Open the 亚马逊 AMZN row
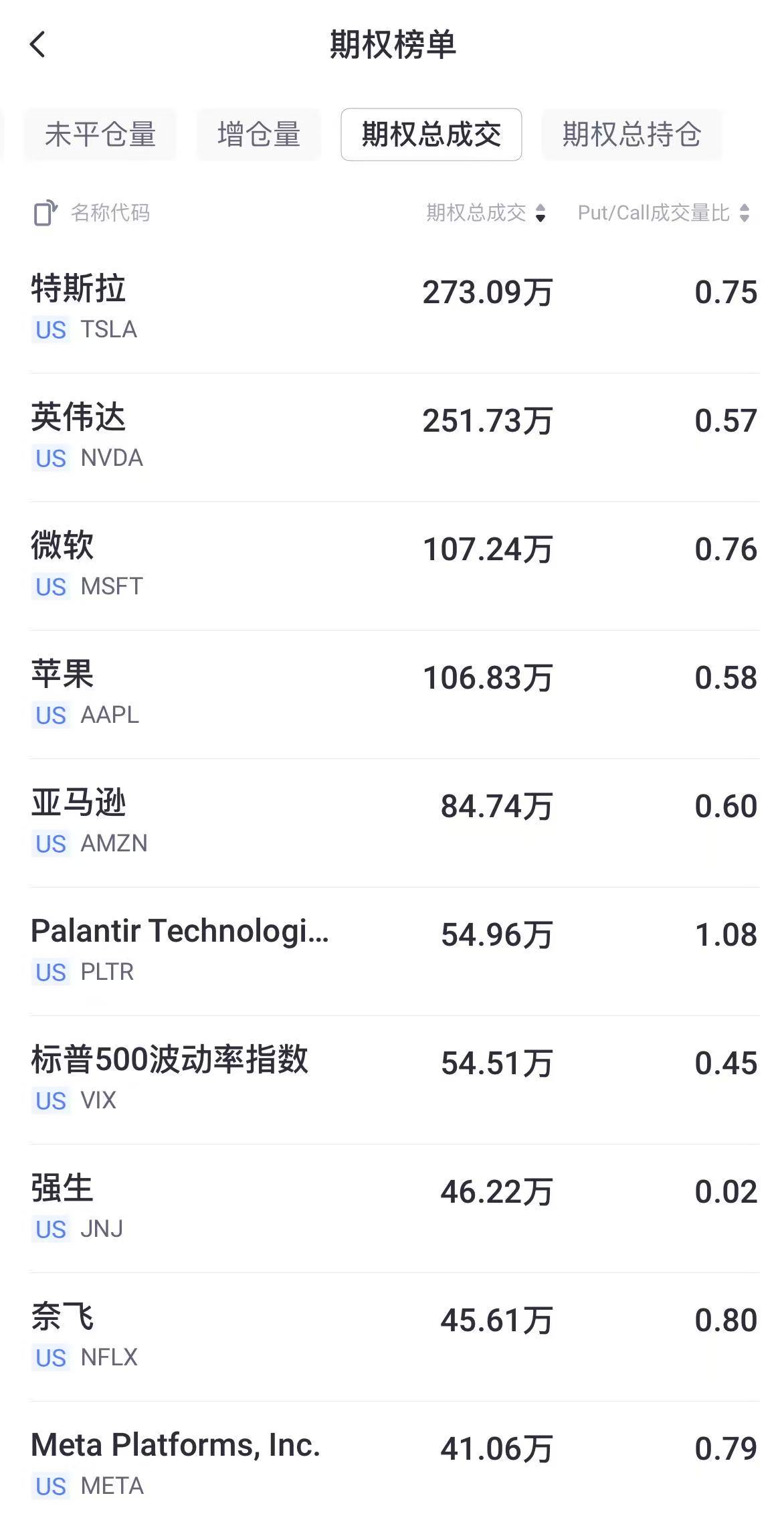The width and height of the screenshot is (784, 1524). click(x=395, y=823)
